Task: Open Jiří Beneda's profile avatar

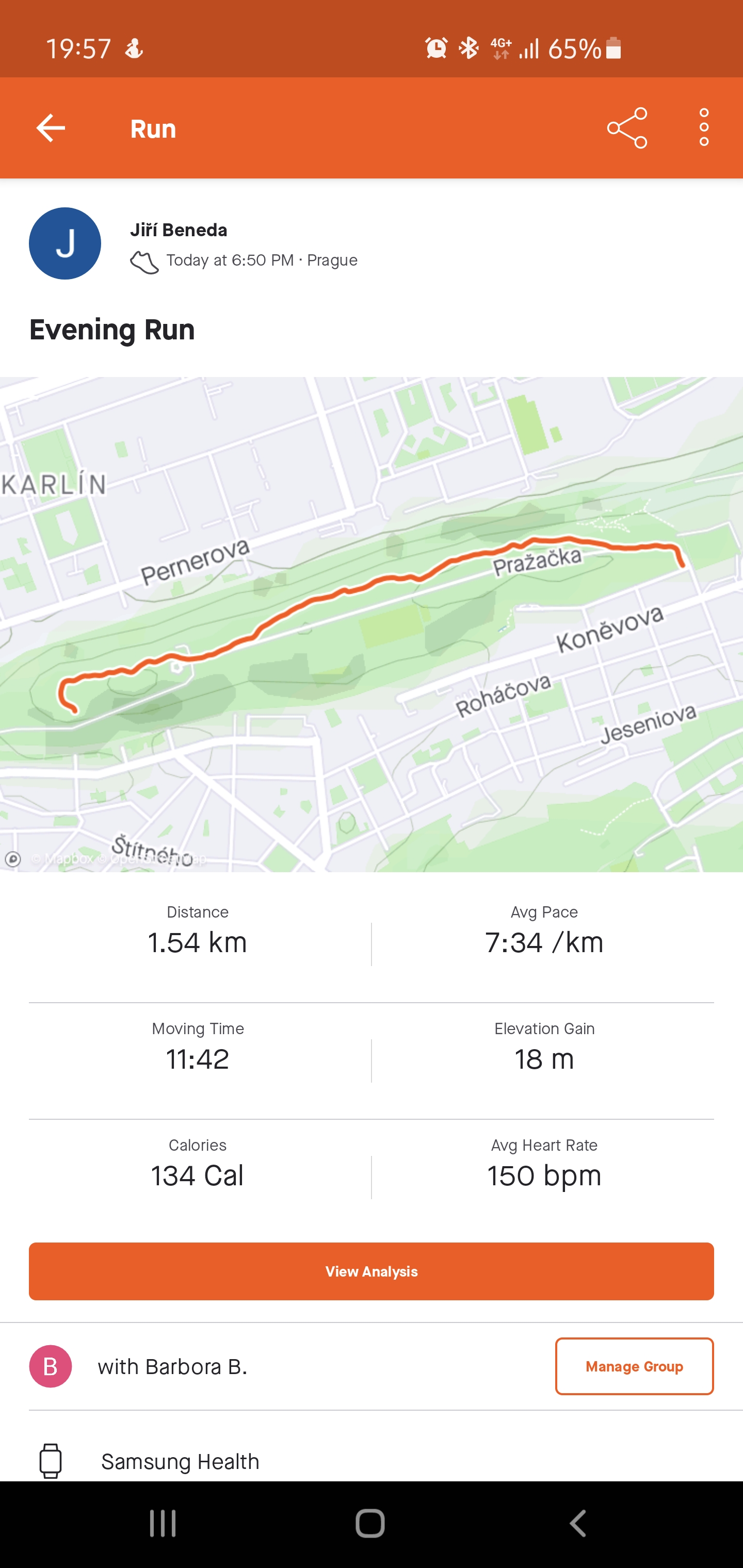Action: [x=65, y=243]
